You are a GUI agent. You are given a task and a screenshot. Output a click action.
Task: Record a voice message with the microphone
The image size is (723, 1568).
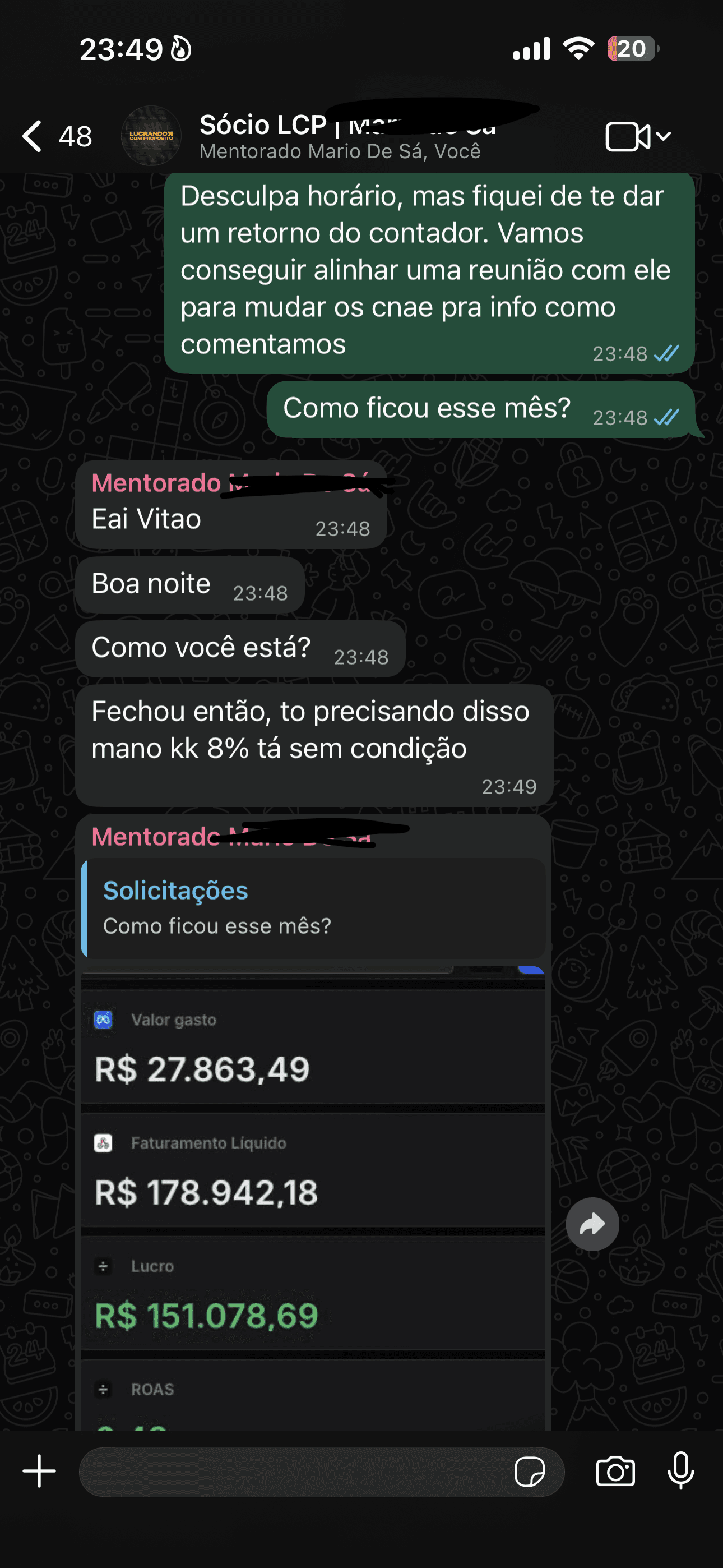click(681, 1470)
